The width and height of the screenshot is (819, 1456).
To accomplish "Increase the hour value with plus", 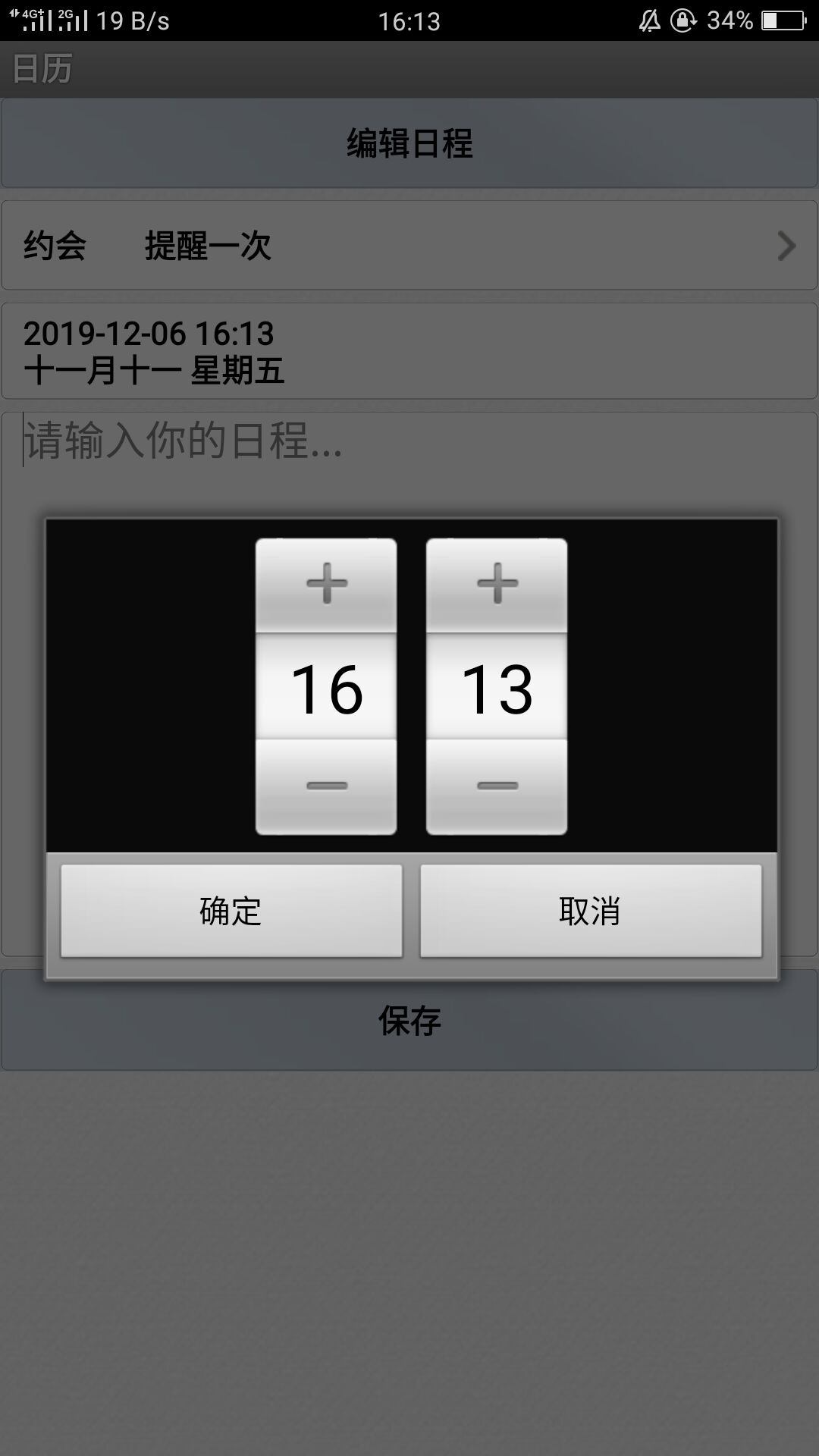I will tap(326, 584).
